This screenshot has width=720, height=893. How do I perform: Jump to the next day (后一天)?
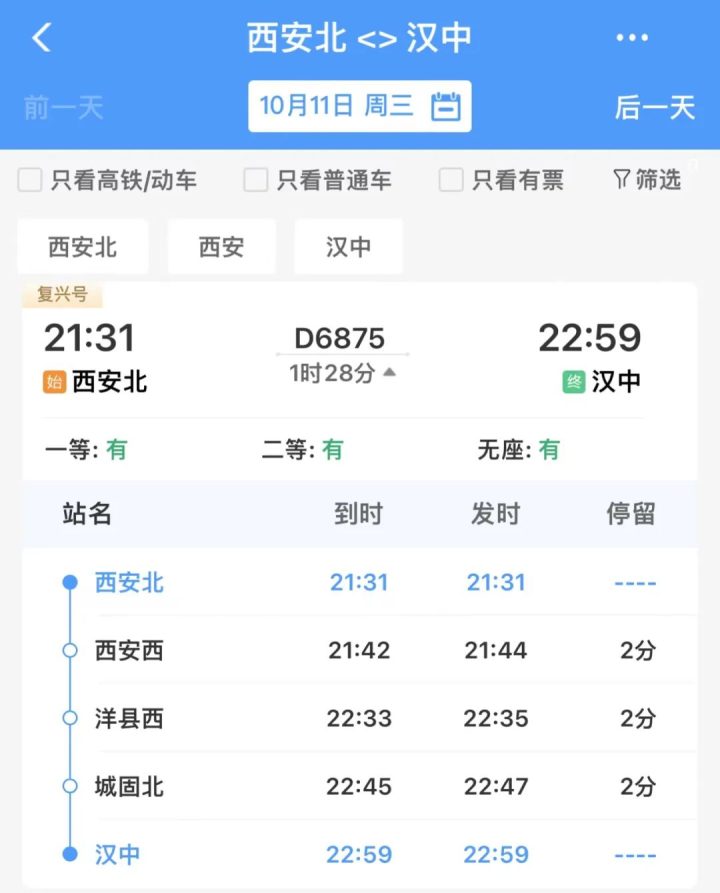click(x=654, y=107)
